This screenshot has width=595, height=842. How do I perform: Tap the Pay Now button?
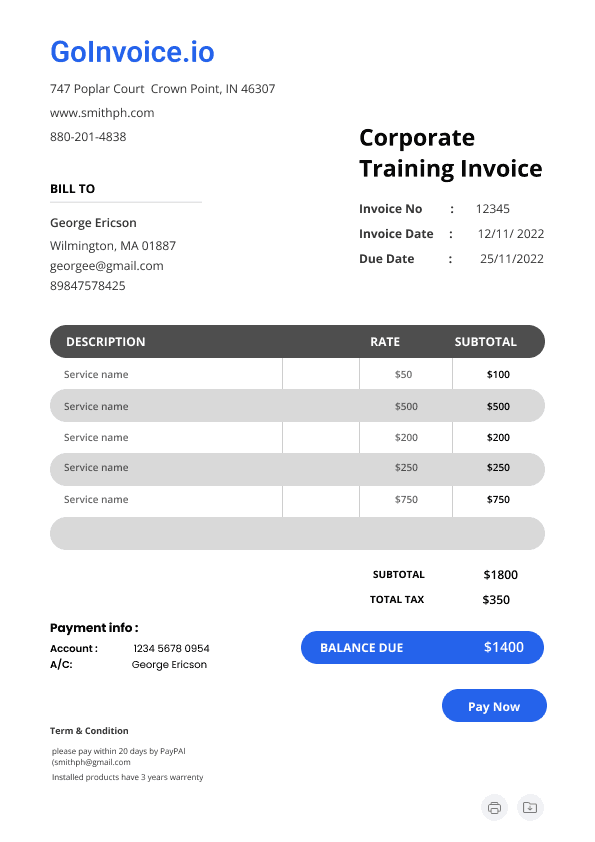[x=494, y=706]
